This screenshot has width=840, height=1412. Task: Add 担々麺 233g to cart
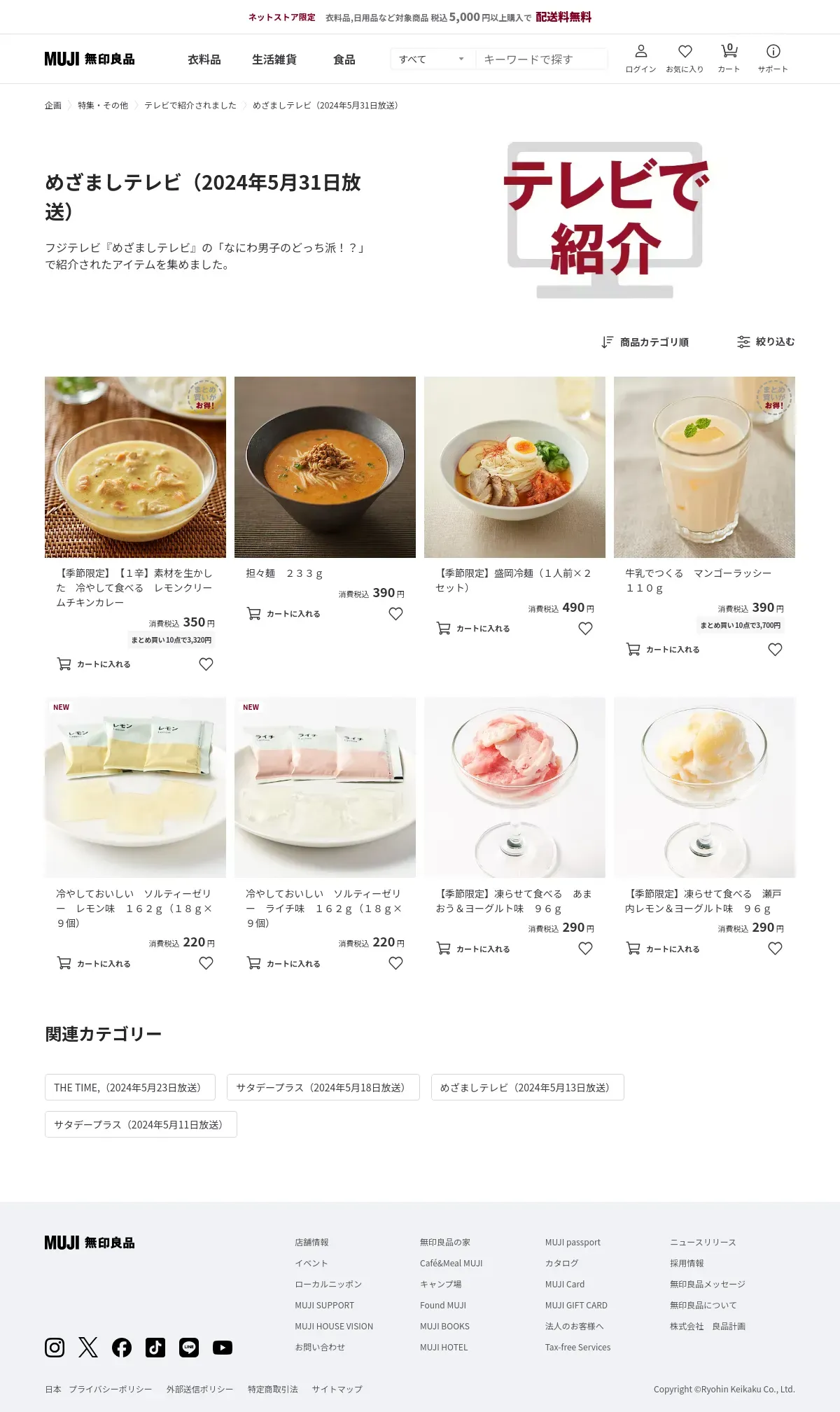pyautogui.click(x=283, y=614)
